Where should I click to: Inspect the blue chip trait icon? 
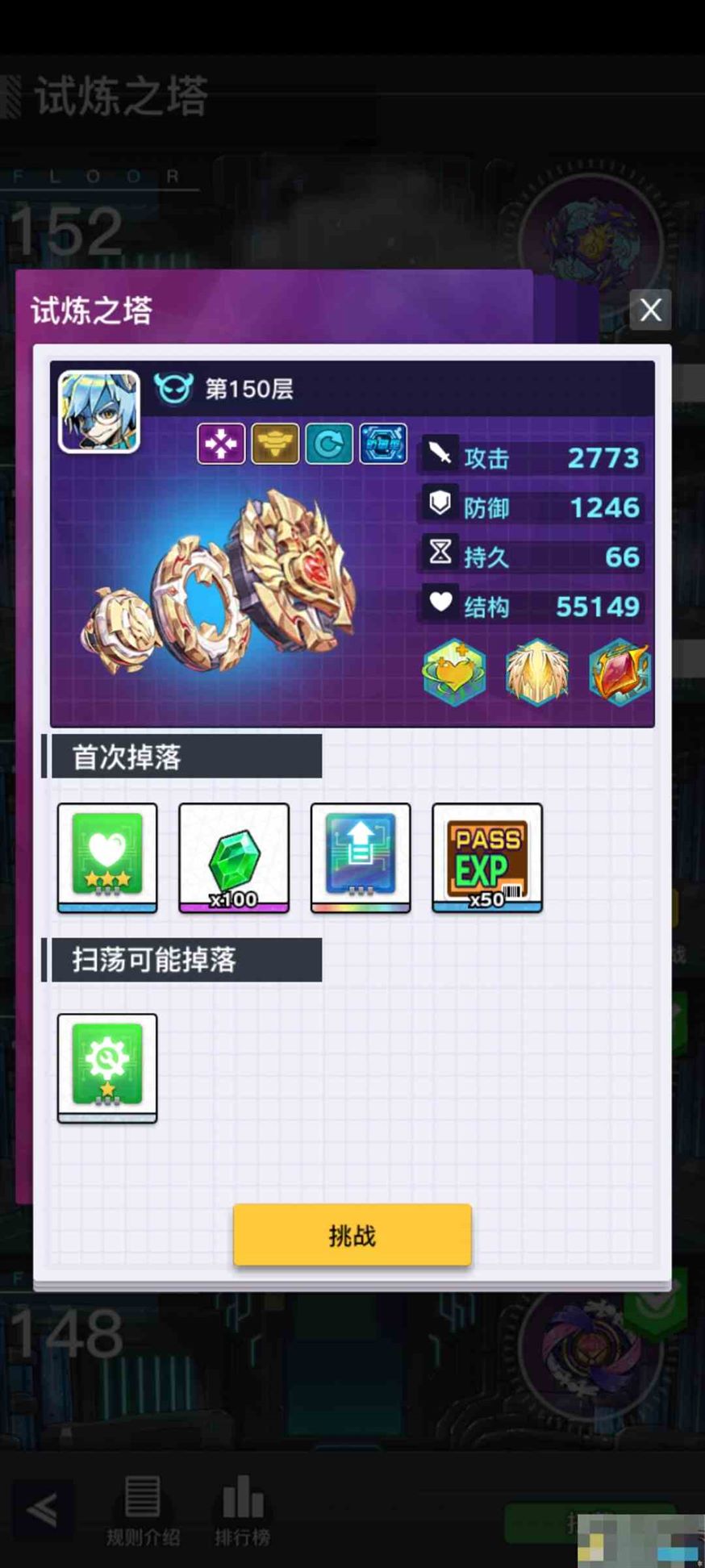coord(382,444)
